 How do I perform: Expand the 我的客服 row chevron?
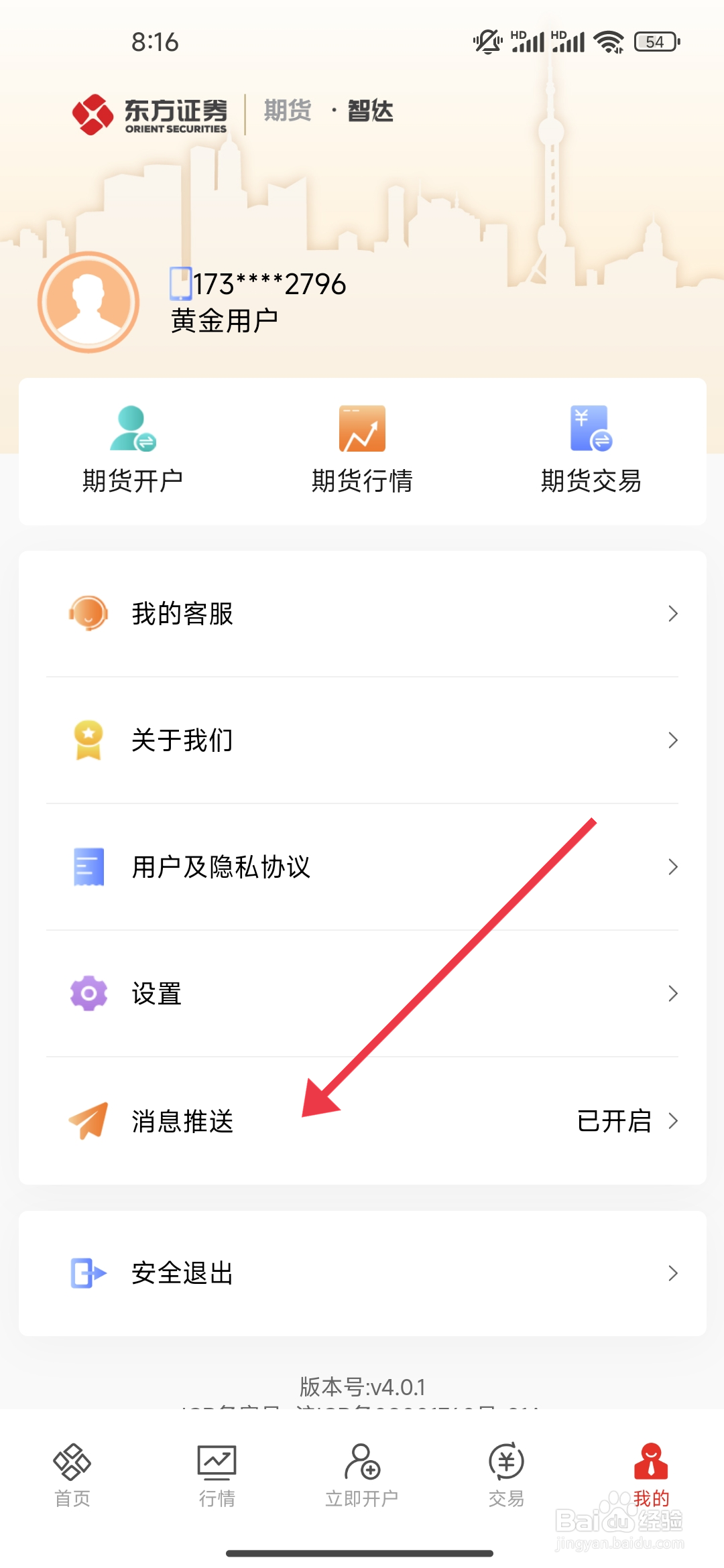[674, 613]
